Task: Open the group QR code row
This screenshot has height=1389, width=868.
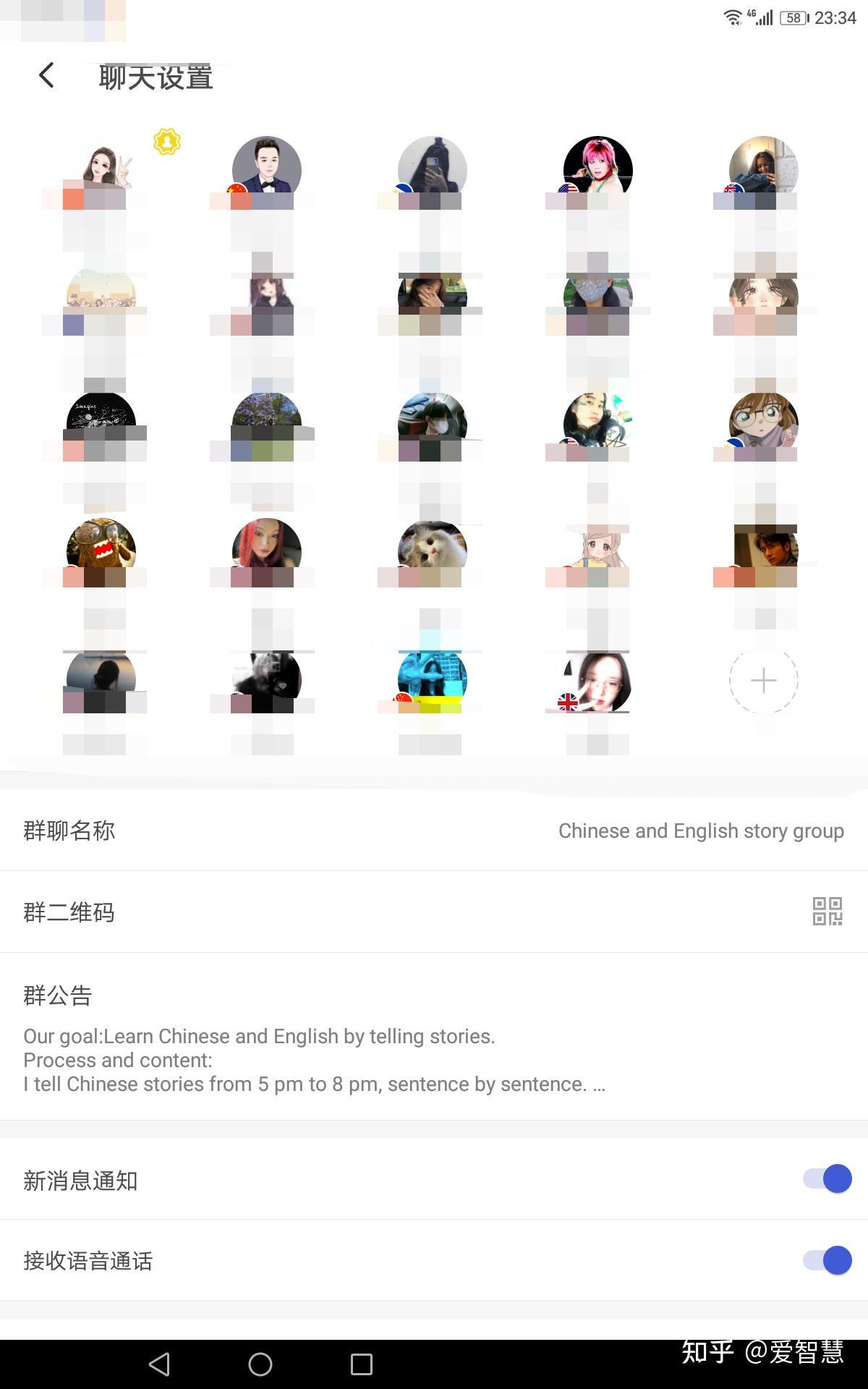Action: coord(434,912)
